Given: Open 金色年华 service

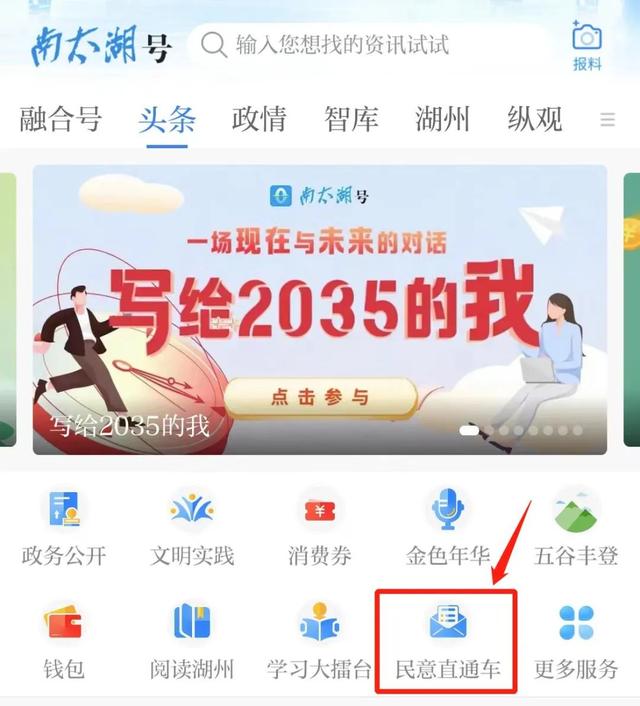Looking at the screenshot, I should point(447,526).
